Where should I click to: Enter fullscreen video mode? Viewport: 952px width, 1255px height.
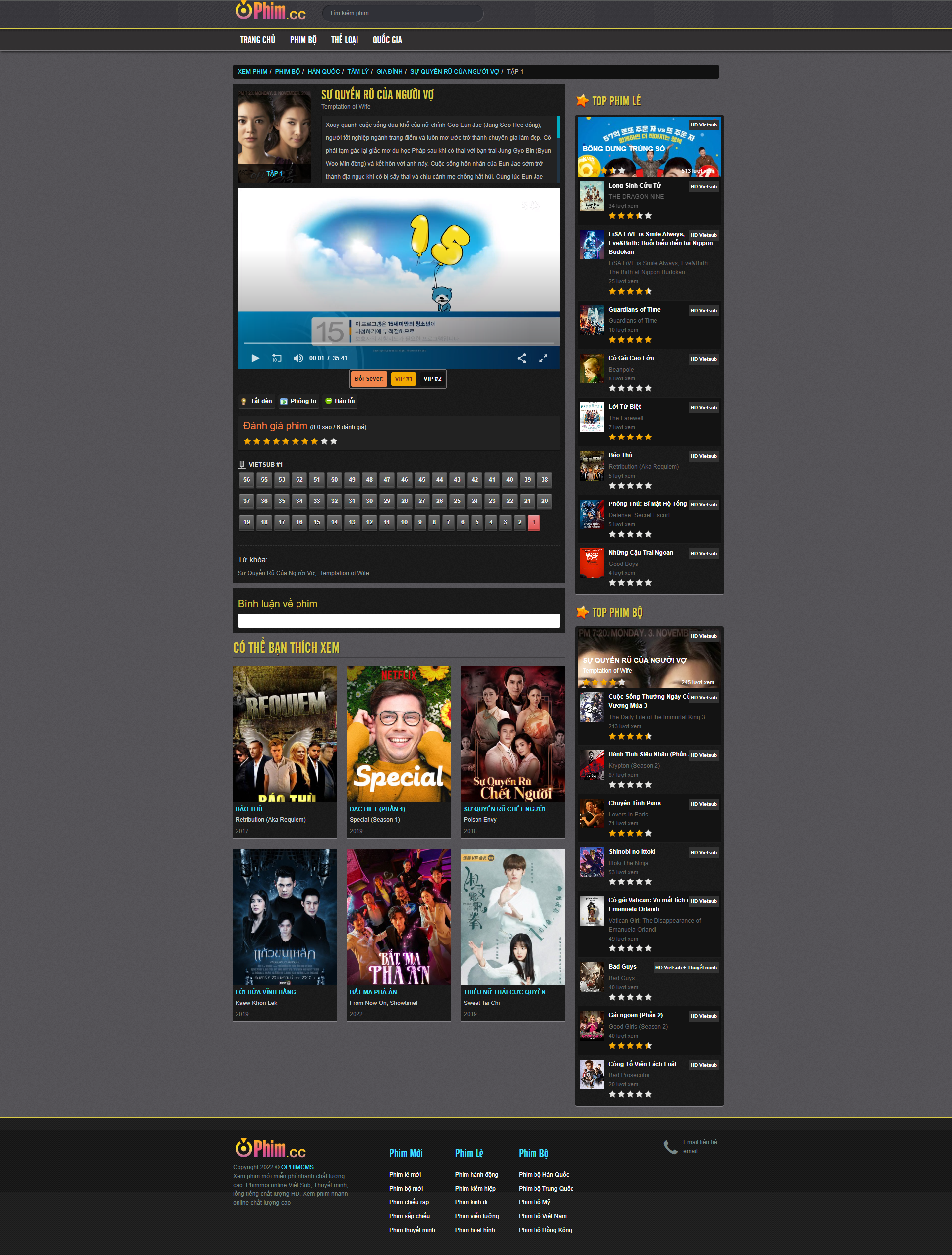542,358
